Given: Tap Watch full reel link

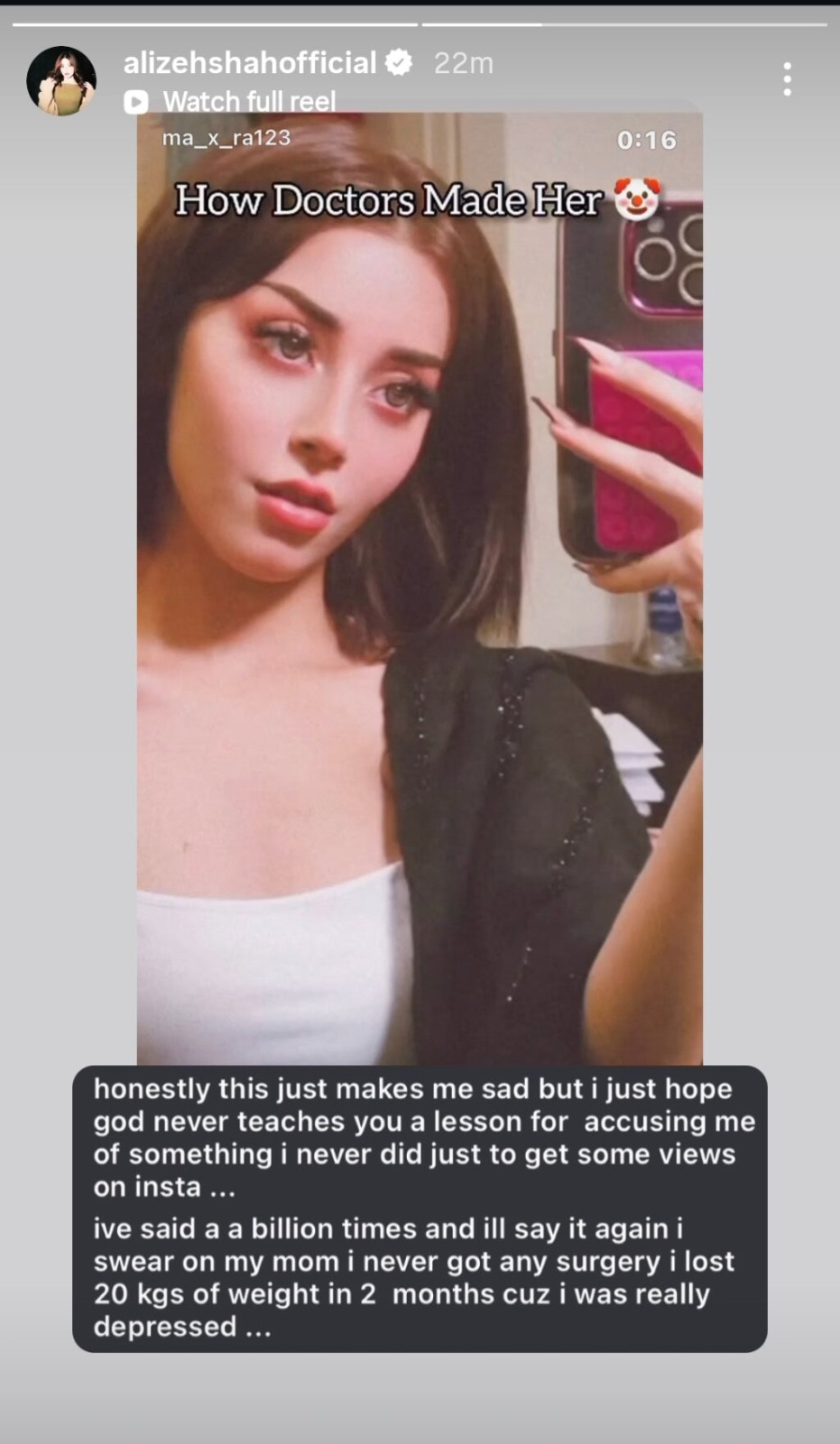Looking at the screenshot, I should click(x=248, y=101).
